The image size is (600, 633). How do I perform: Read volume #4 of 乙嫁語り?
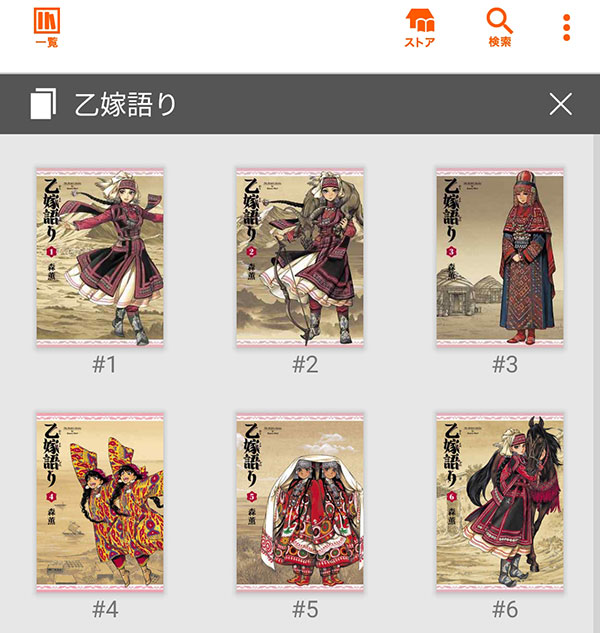click(100, 500)
